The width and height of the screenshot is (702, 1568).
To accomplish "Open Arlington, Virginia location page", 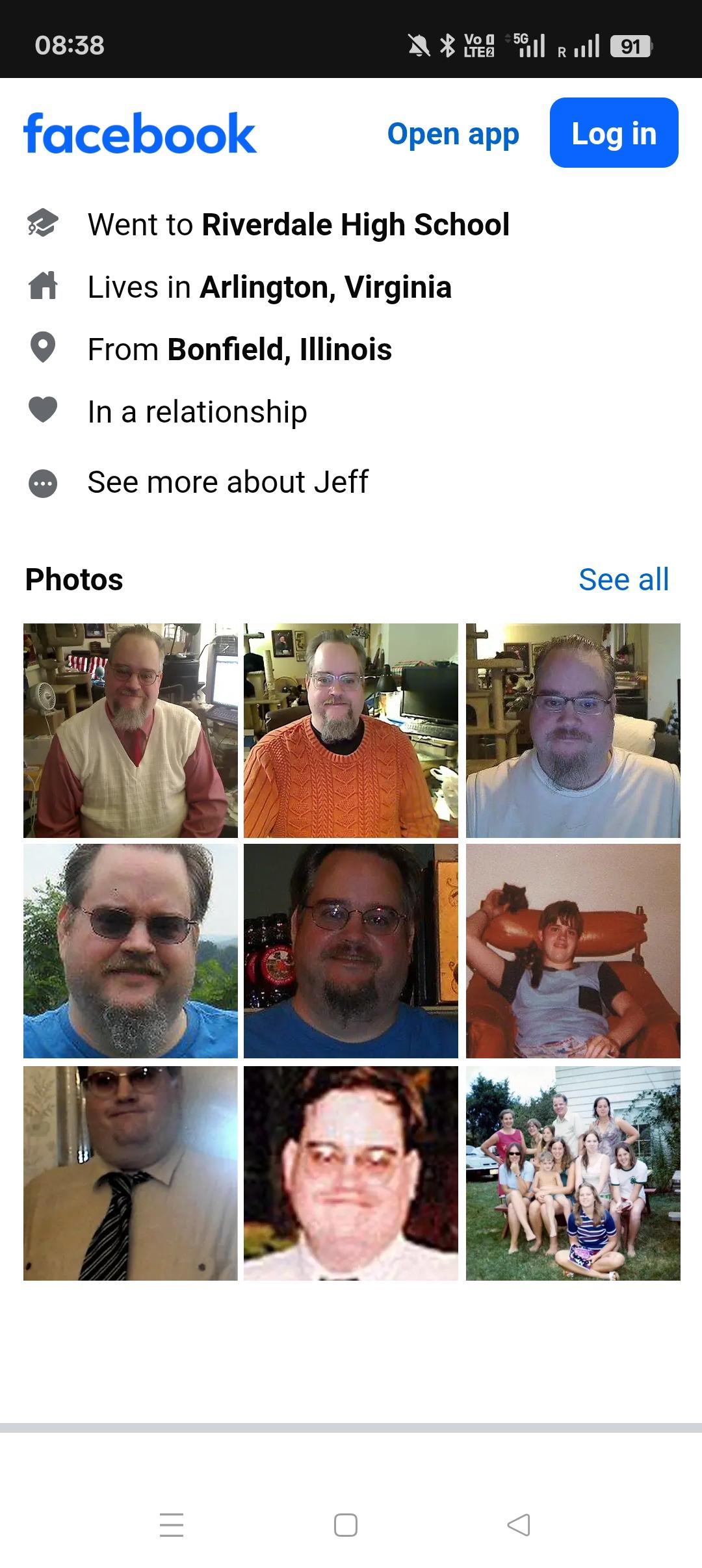I will (x=325, y=287).
